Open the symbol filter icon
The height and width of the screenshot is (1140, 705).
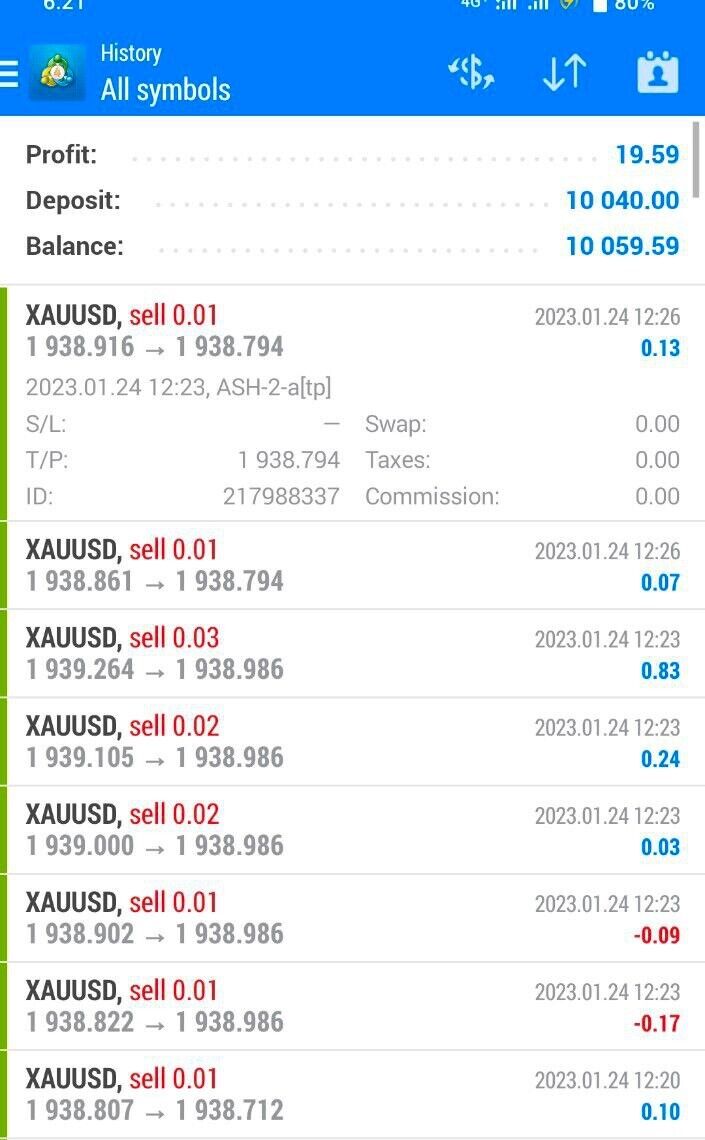[471, 73]
